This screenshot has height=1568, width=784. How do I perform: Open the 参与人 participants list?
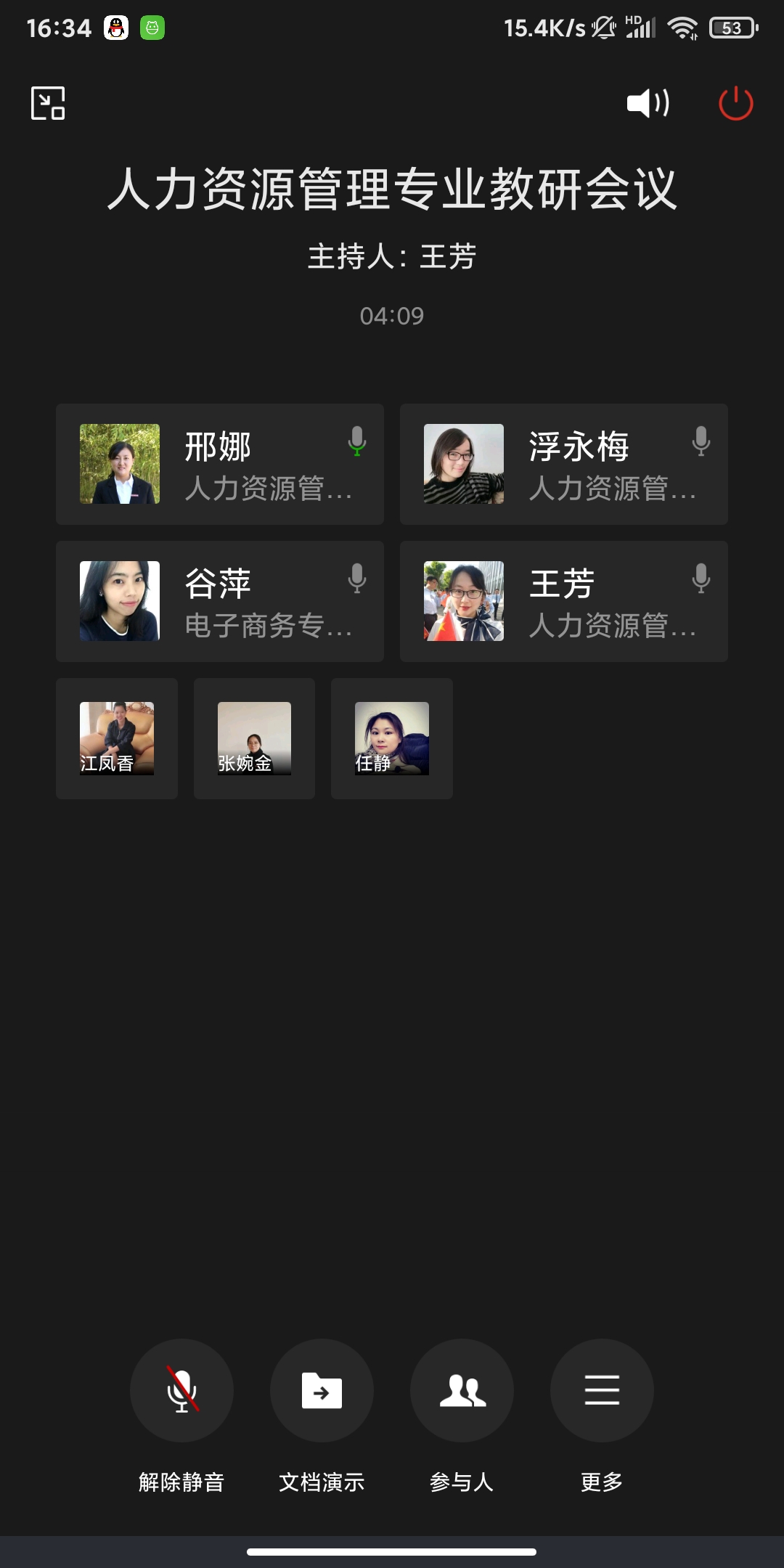[x=462, y=1390]
